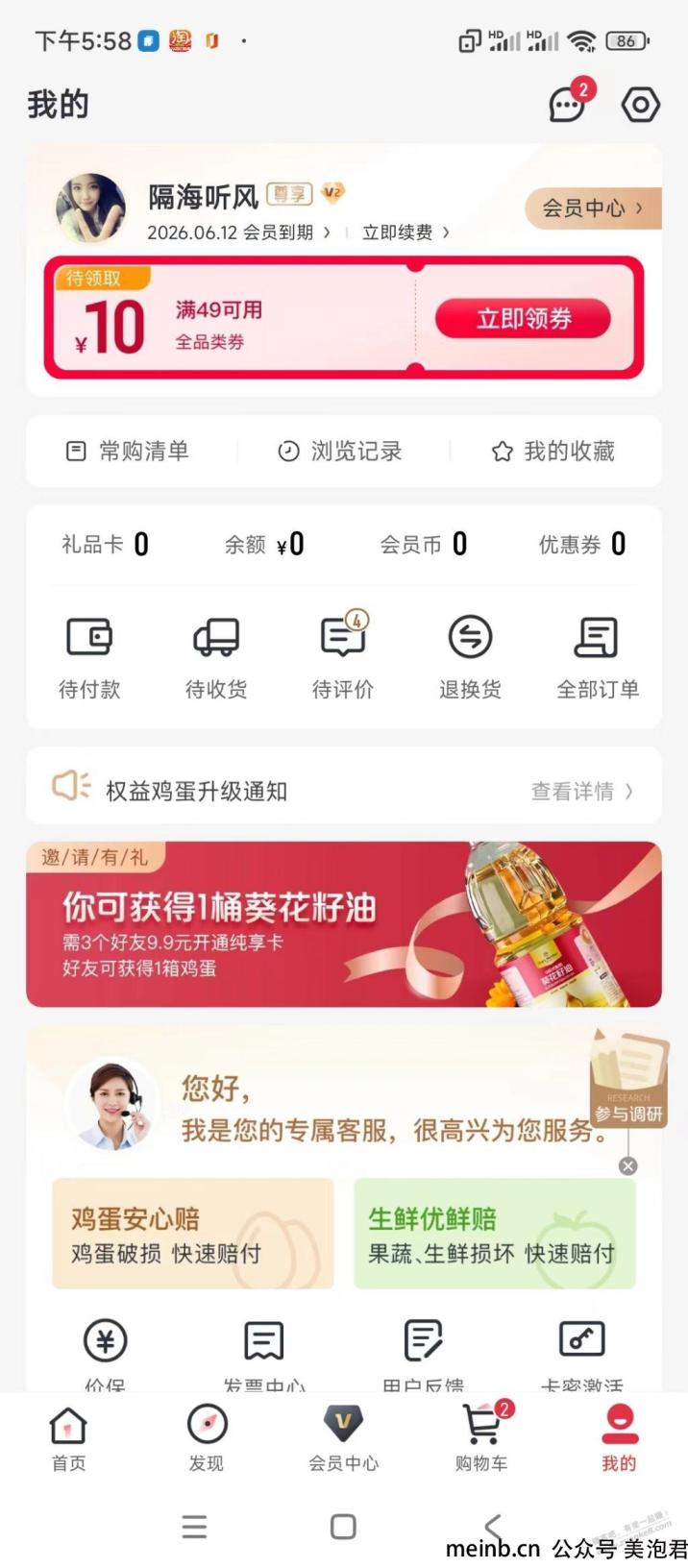Viewport: 688px width, 1568px height.
Task: View 浏览记录 history
Action: coord(340,451)
